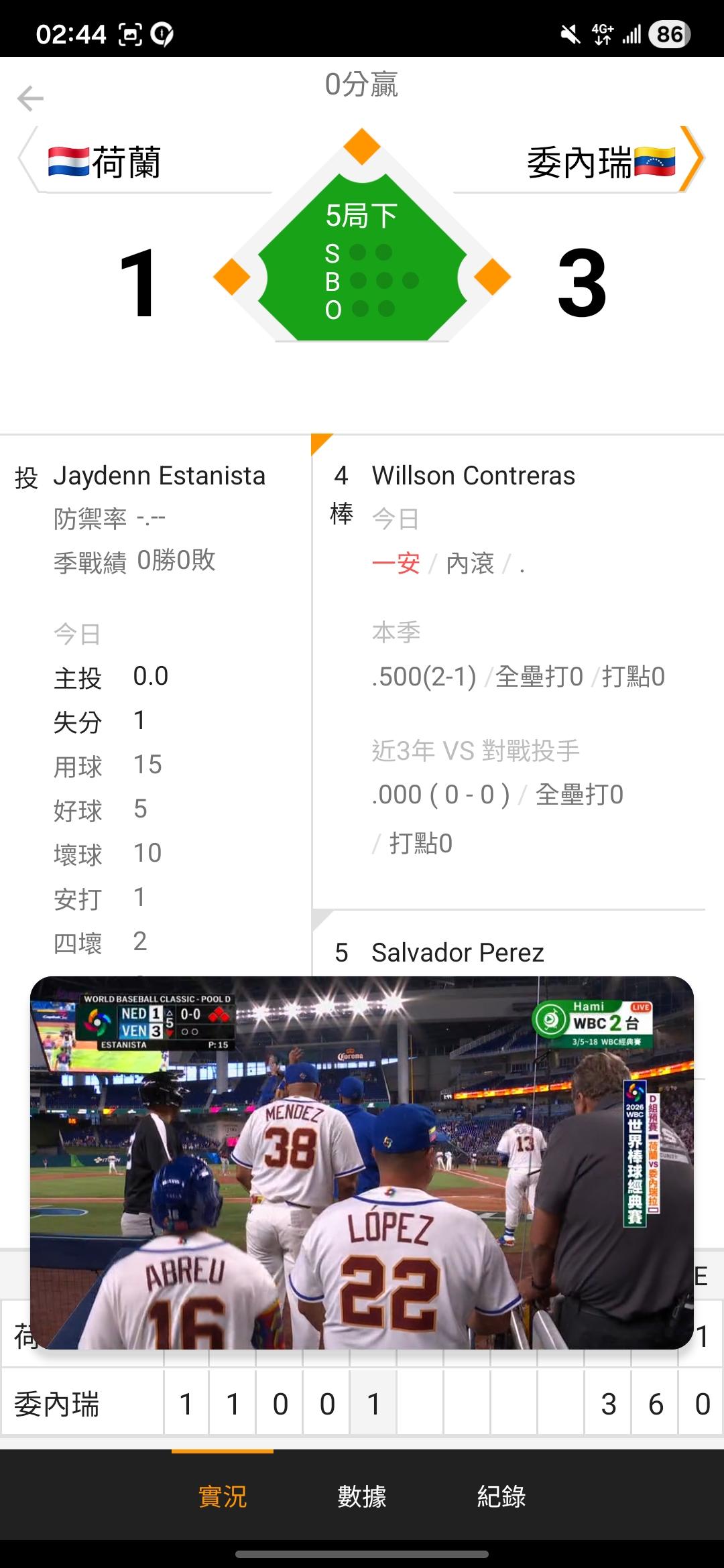Image resolution: width=724 pixels, height=1568 pixels.
Task: Switch to the 實況 tab
Action: (x=223, y=1496)
